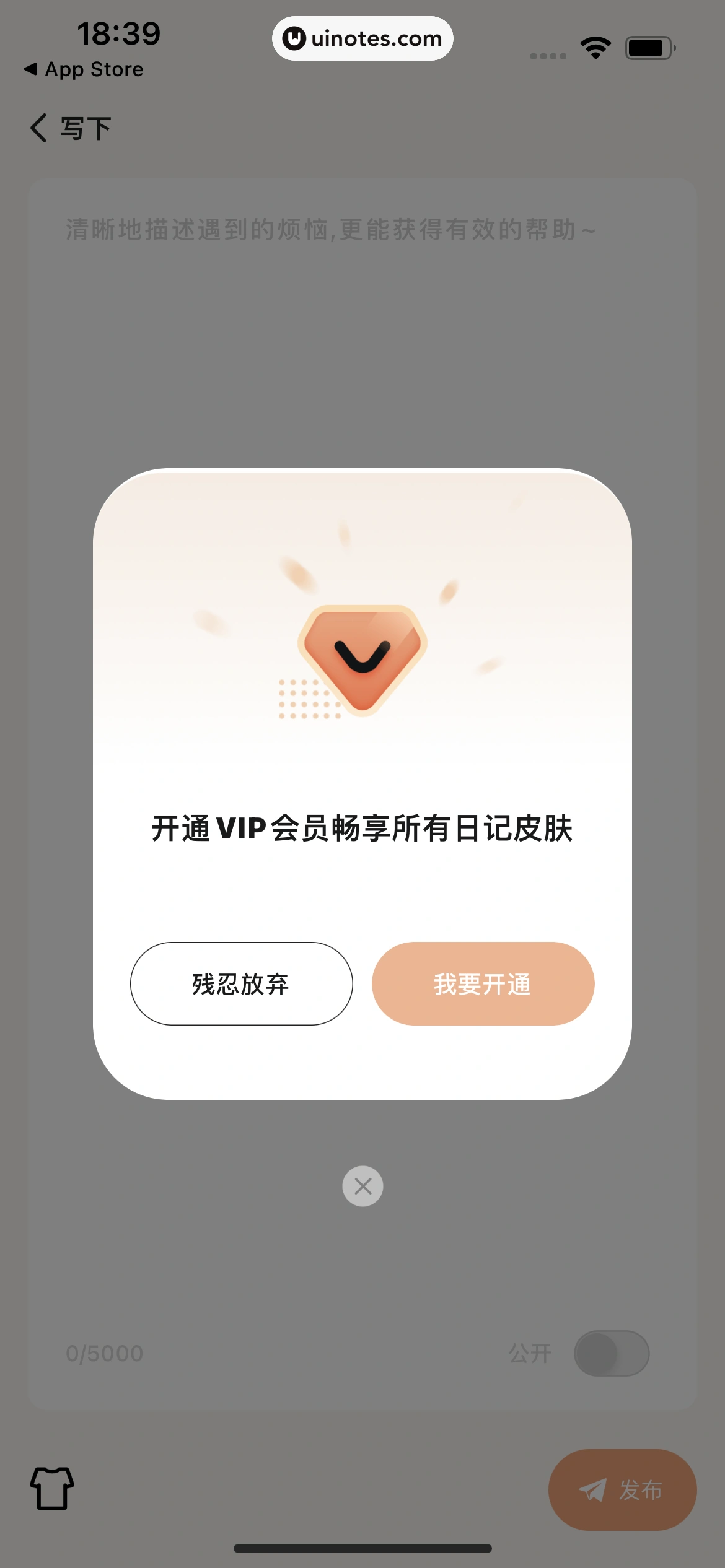Tap 残忍放弃 to decline VIP
Viewport: 725px width, 1568px height.
(x=241, y=983)
